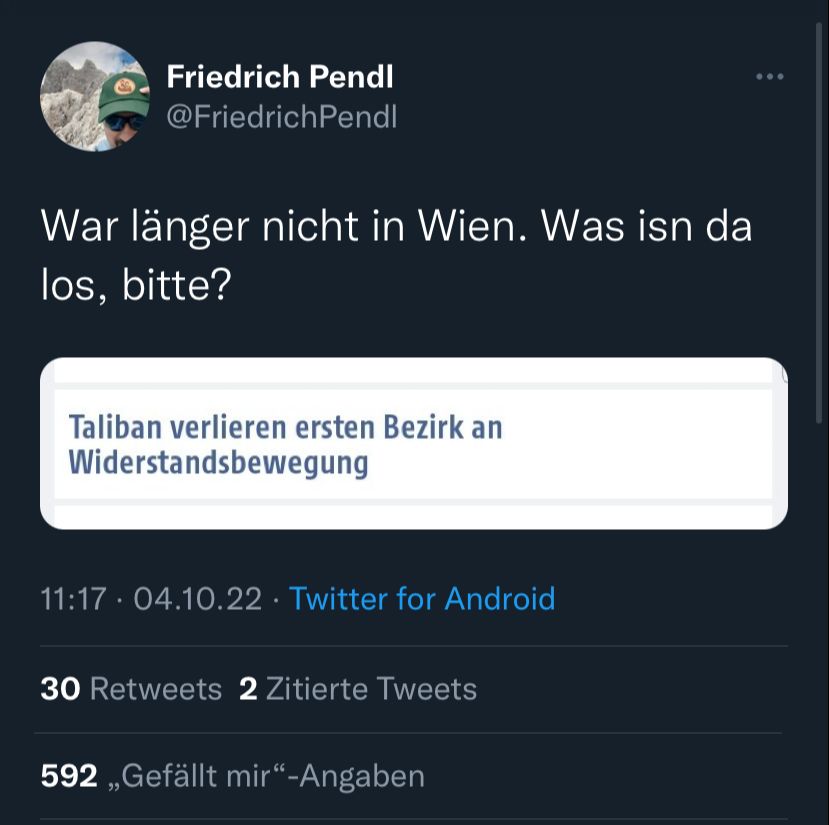Image resolution: width=829 pixels, height=825 pixels.
Task: Tap the Twitter for Android link
Action: 422,599
